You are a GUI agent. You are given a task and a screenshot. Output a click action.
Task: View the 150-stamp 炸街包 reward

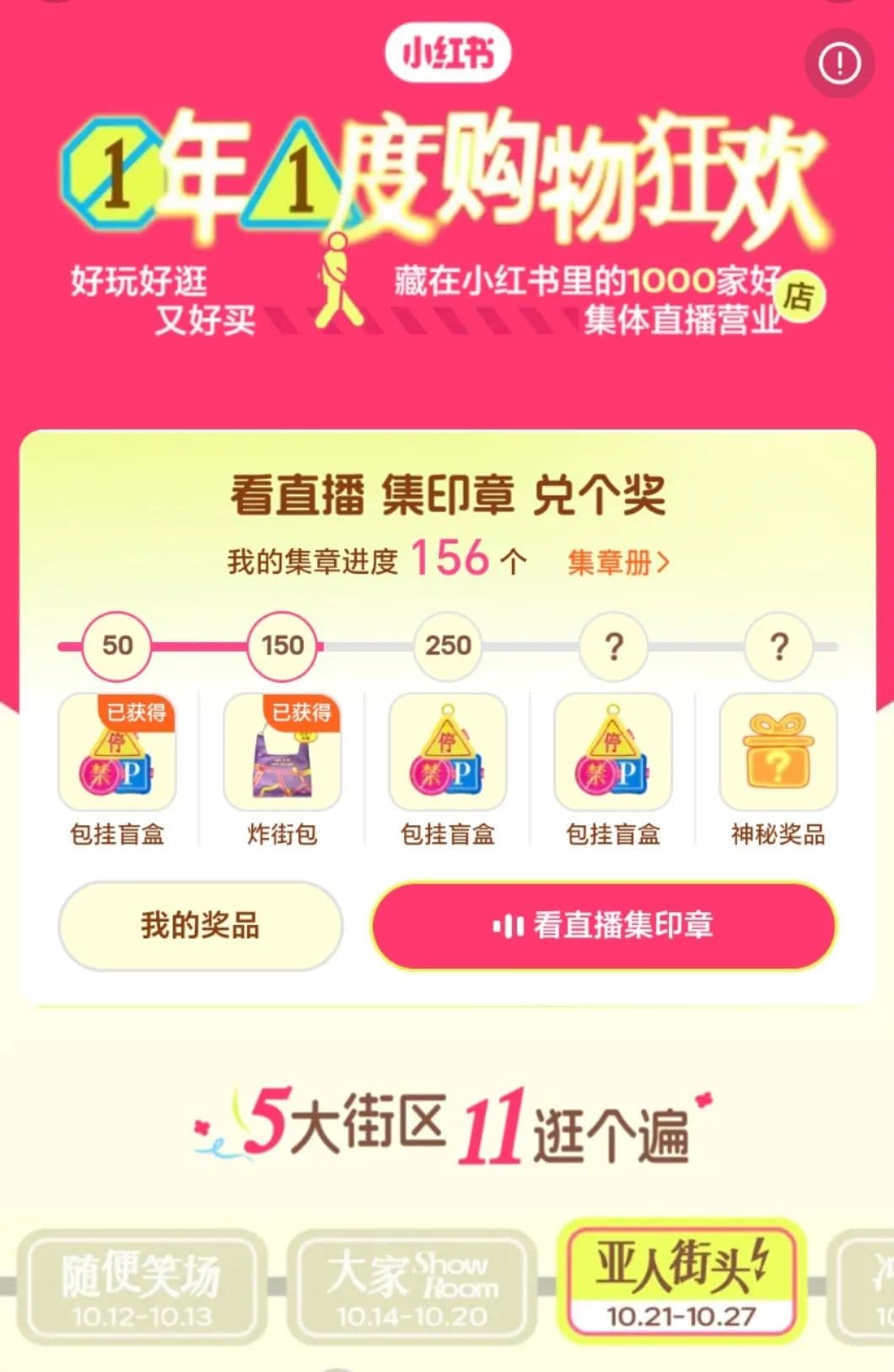coord(283,753)
